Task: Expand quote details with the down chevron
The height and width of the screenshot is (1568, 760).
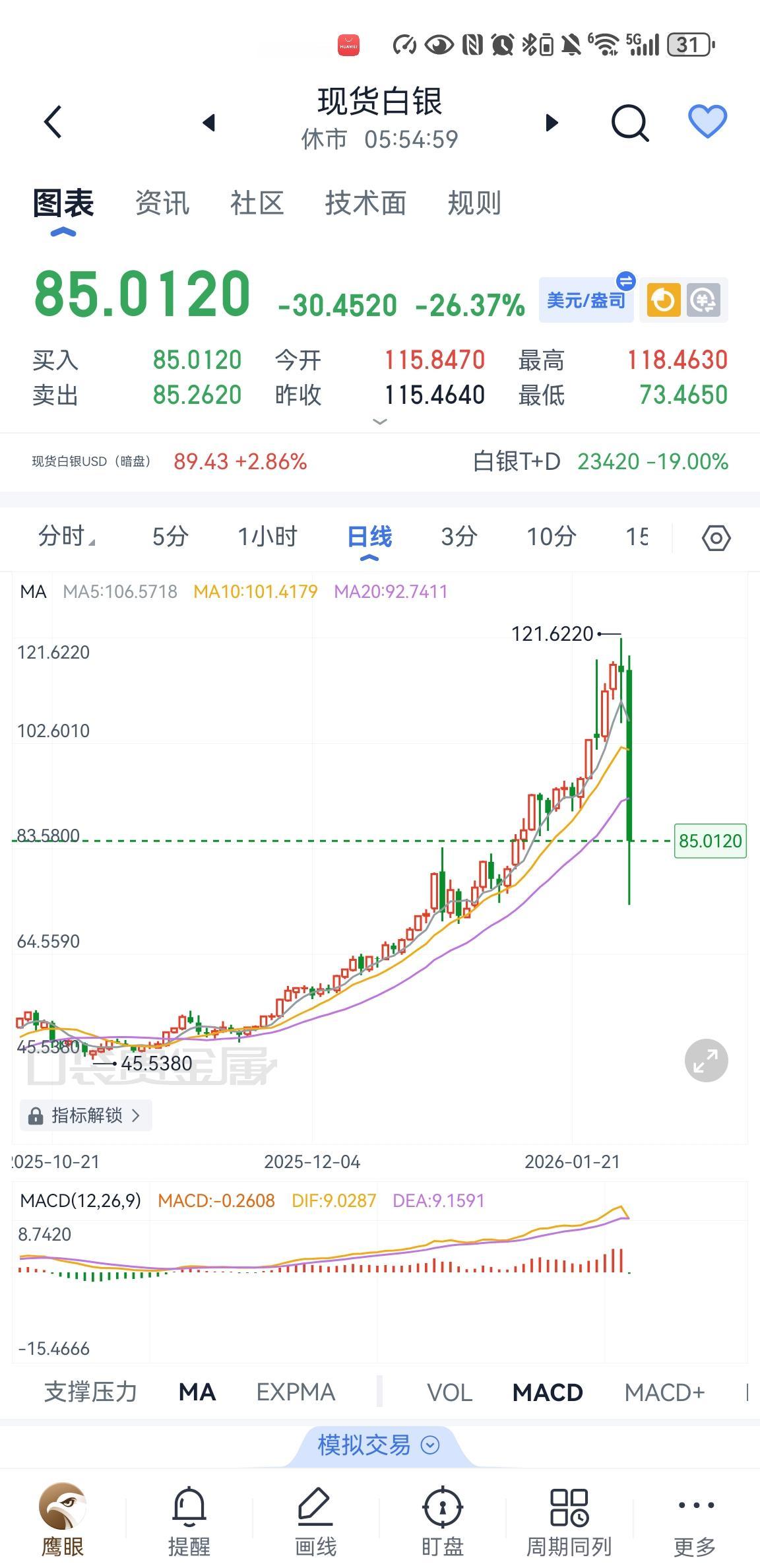Action: pos(380,420)
